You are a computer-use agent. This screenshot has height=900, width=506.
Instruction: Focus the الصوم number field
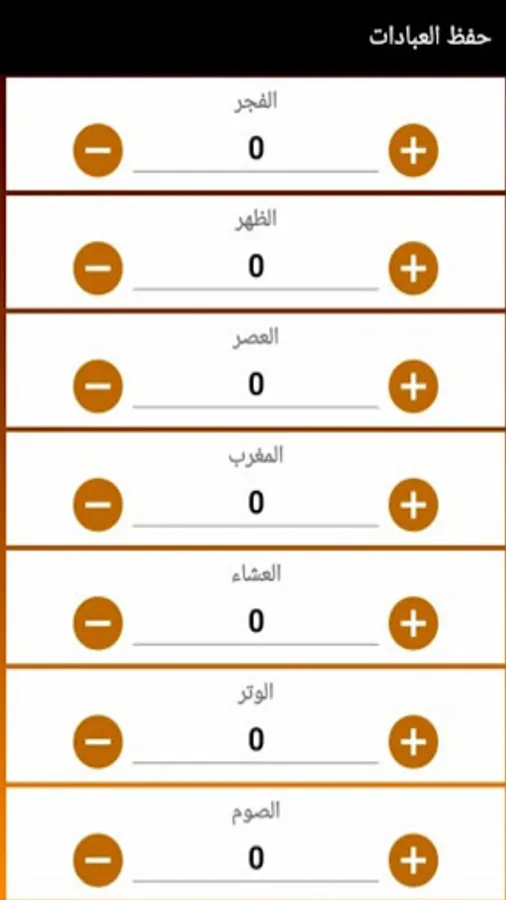(x=256, y=860)
